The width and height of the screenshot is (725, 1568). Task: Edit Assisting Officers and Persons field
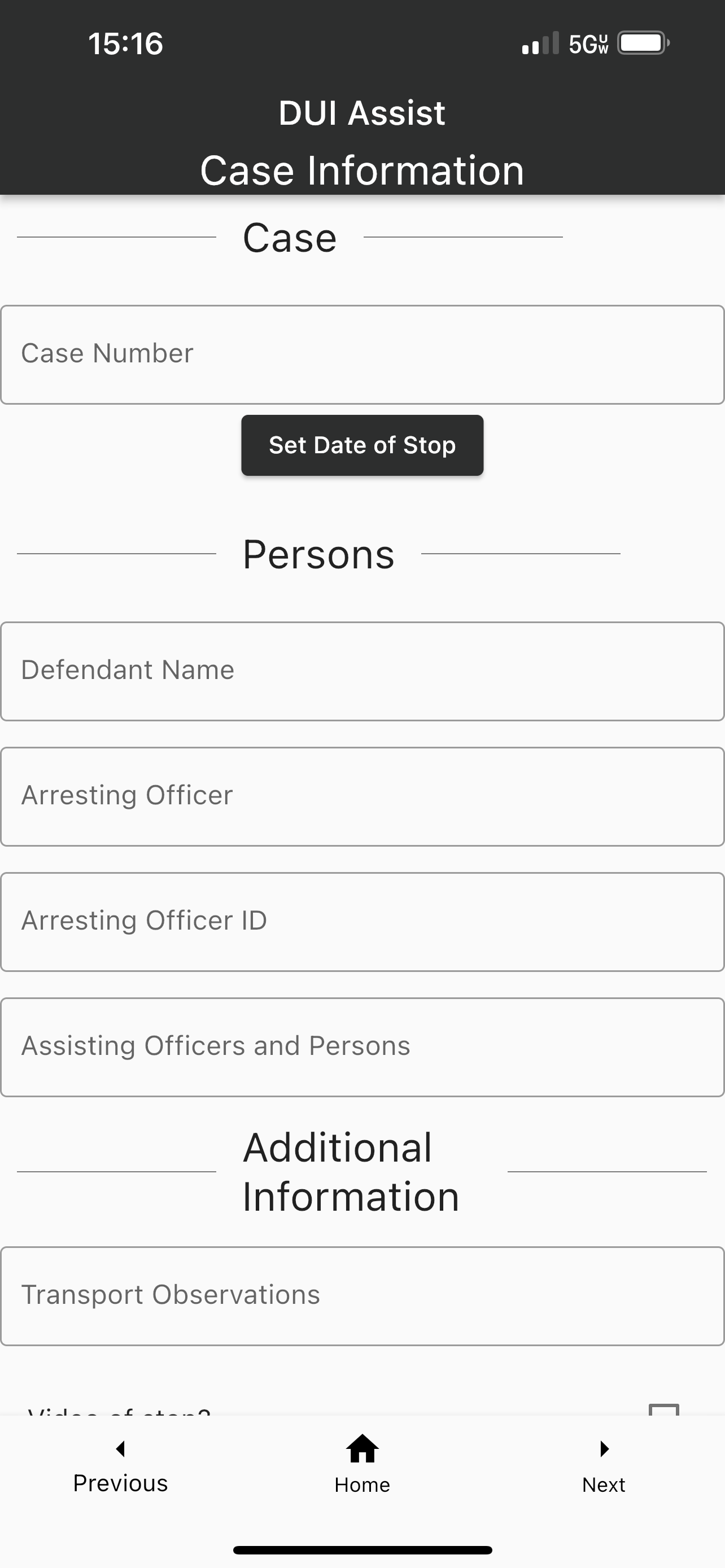click(x=362, y=1047)
